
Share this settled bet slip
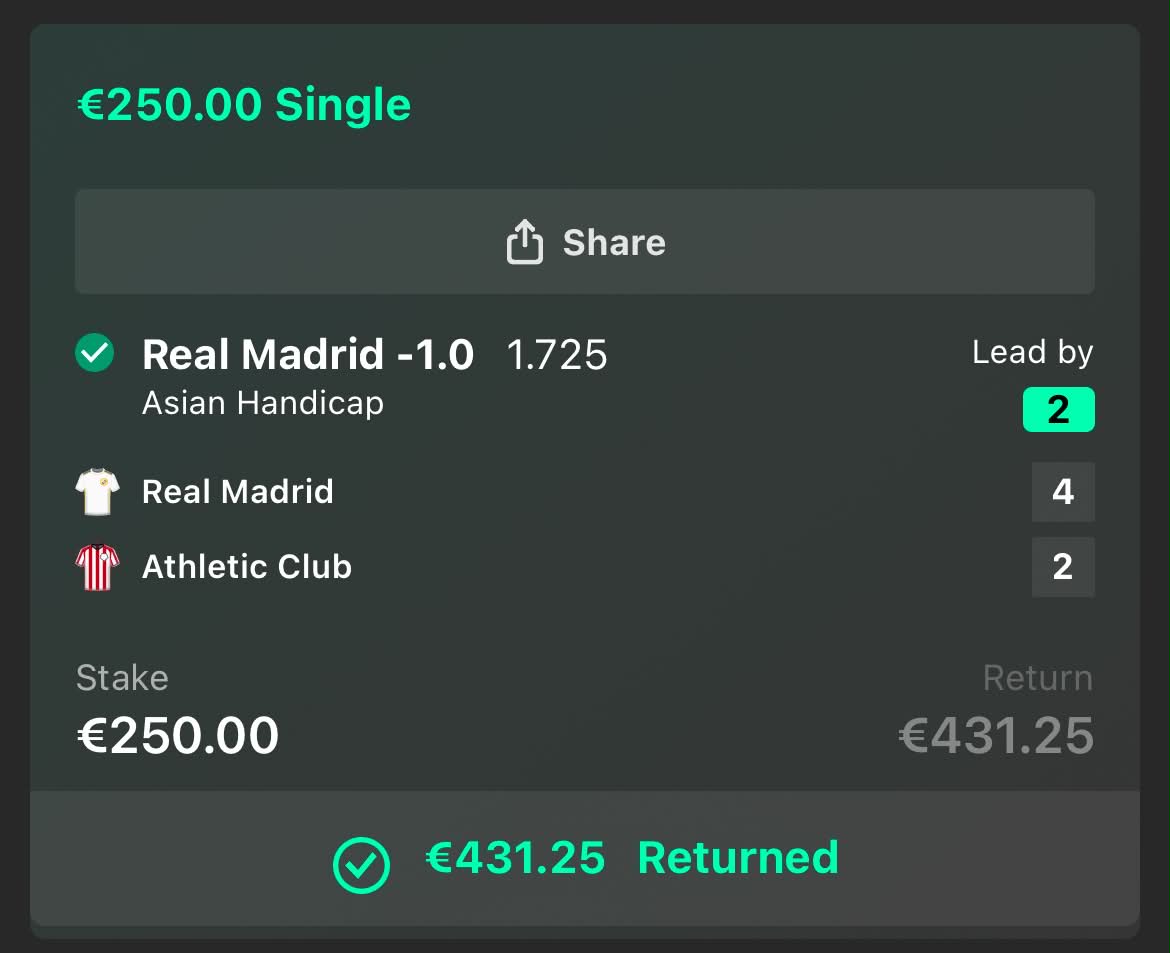585,242
